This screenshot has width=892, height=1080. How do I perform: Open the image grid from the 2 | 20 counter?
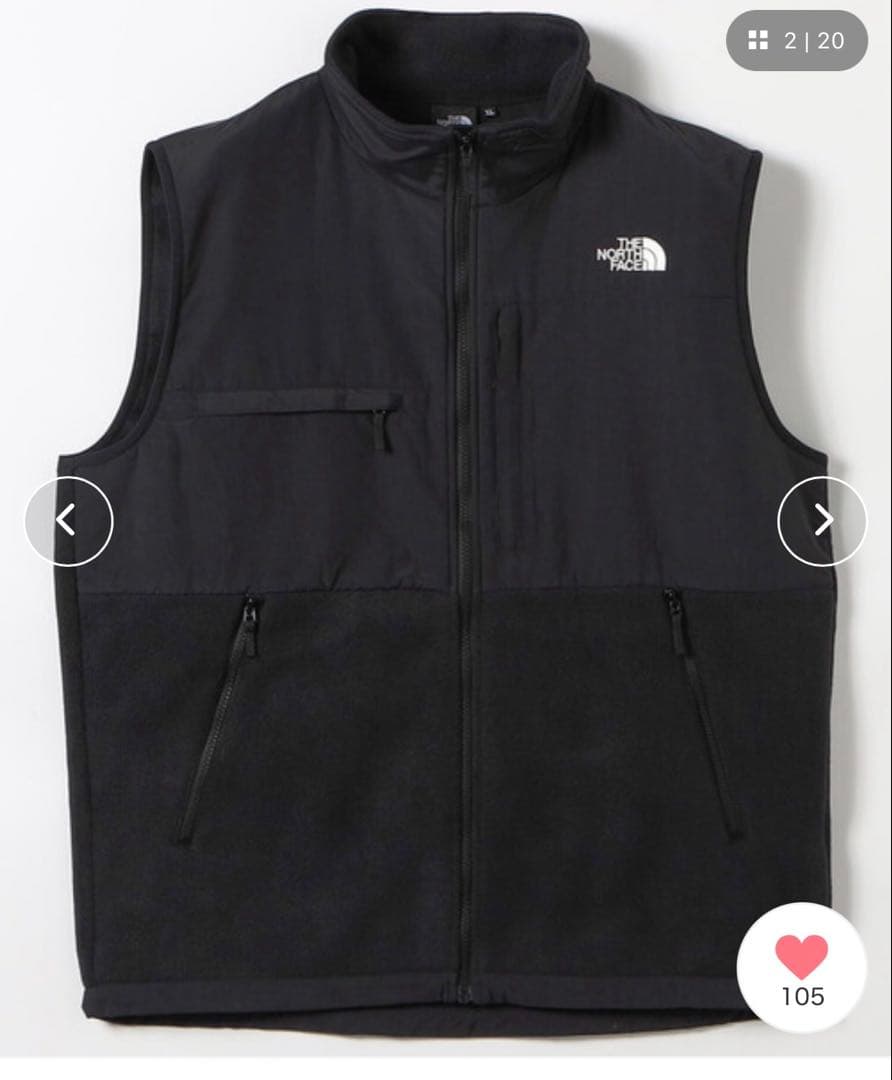tap(796, 41)
